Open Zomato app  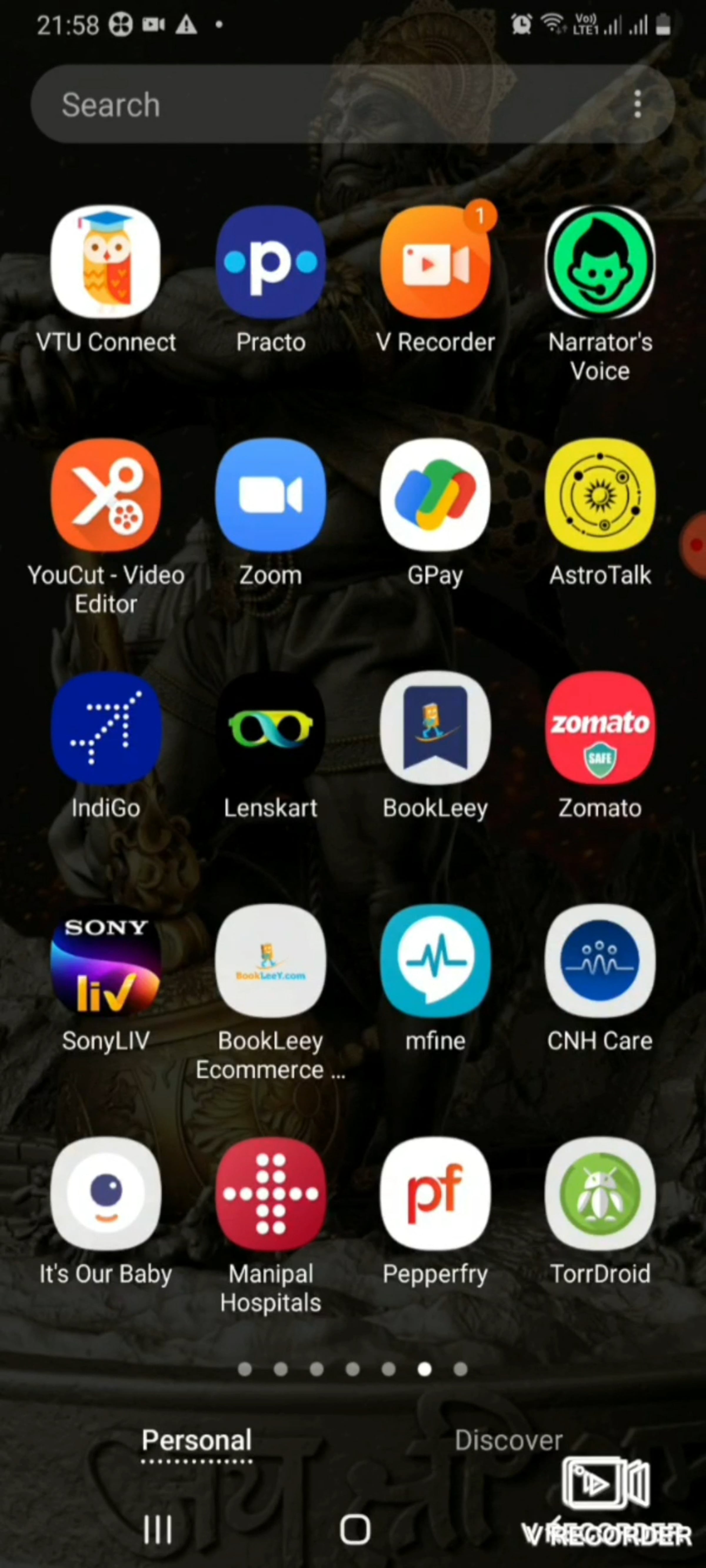point(600,728)
